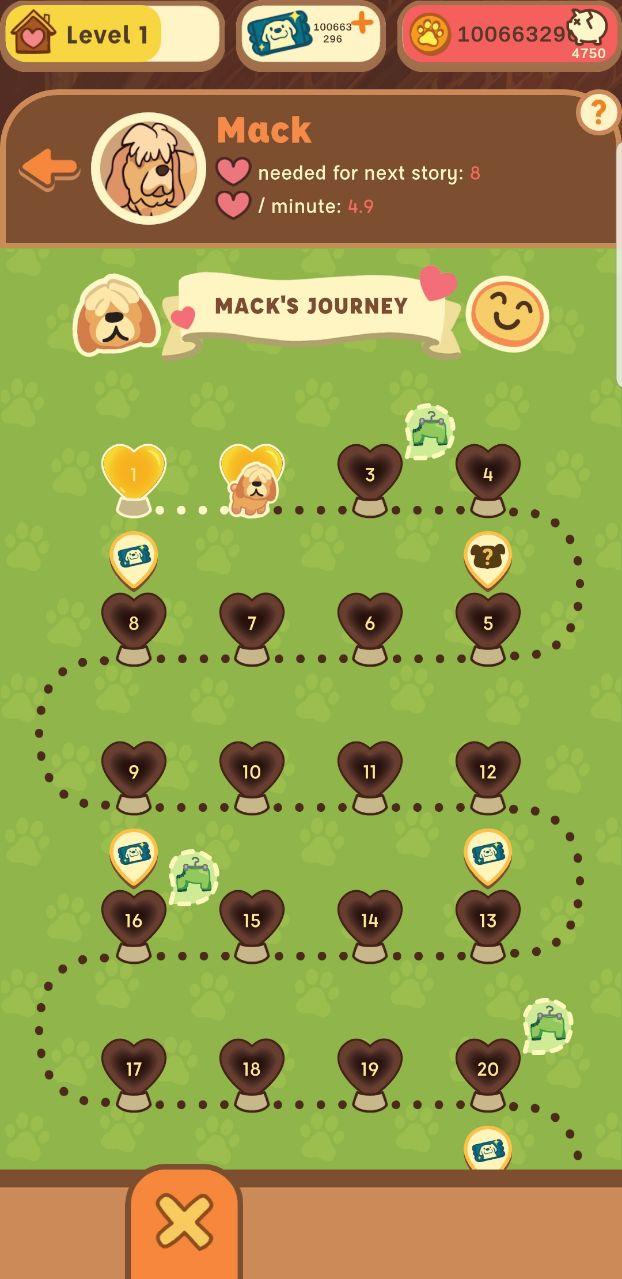This screenshot has height=1279, width=622.
Task: Open the paw coins piggy bank
Action: (x=587, y=30)
